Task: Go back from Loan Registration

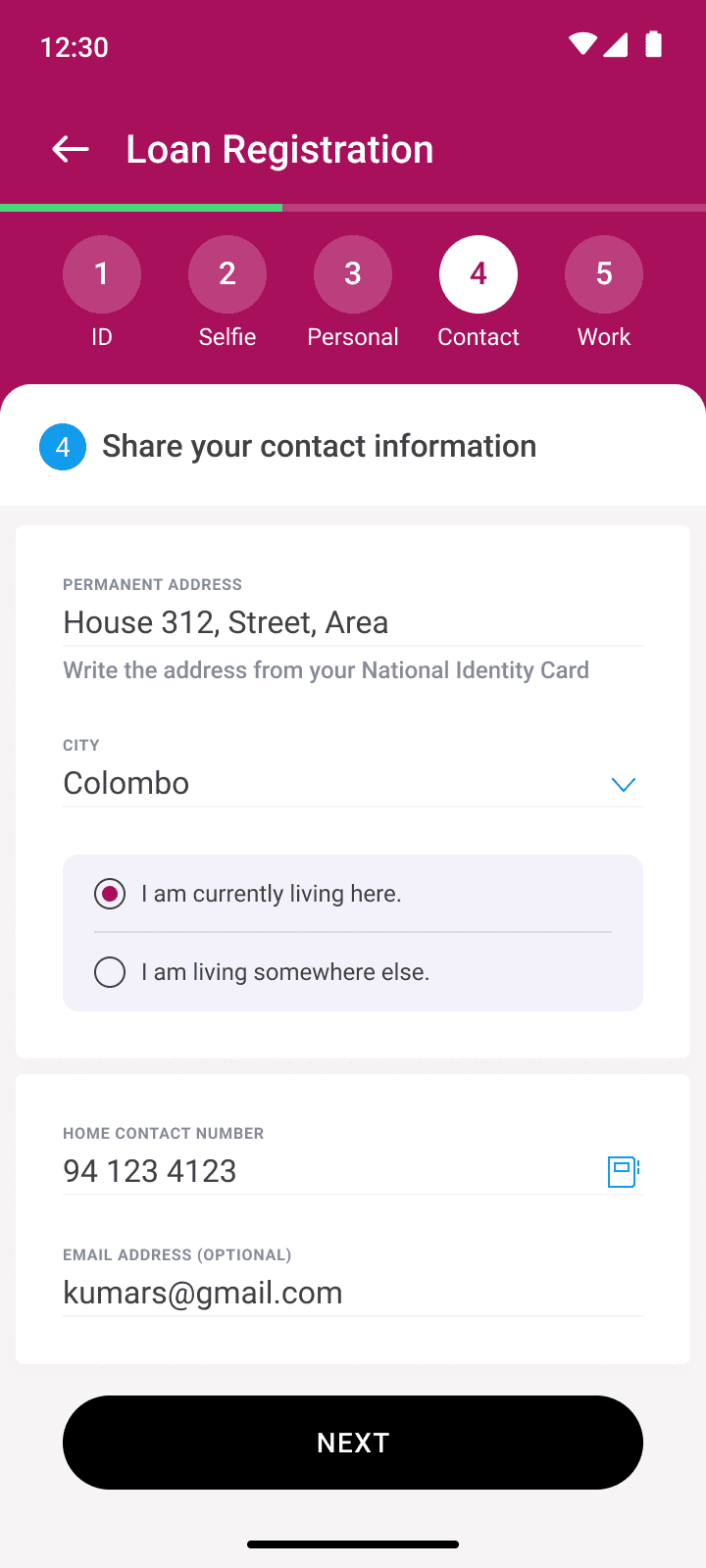Action: point(71,149)
